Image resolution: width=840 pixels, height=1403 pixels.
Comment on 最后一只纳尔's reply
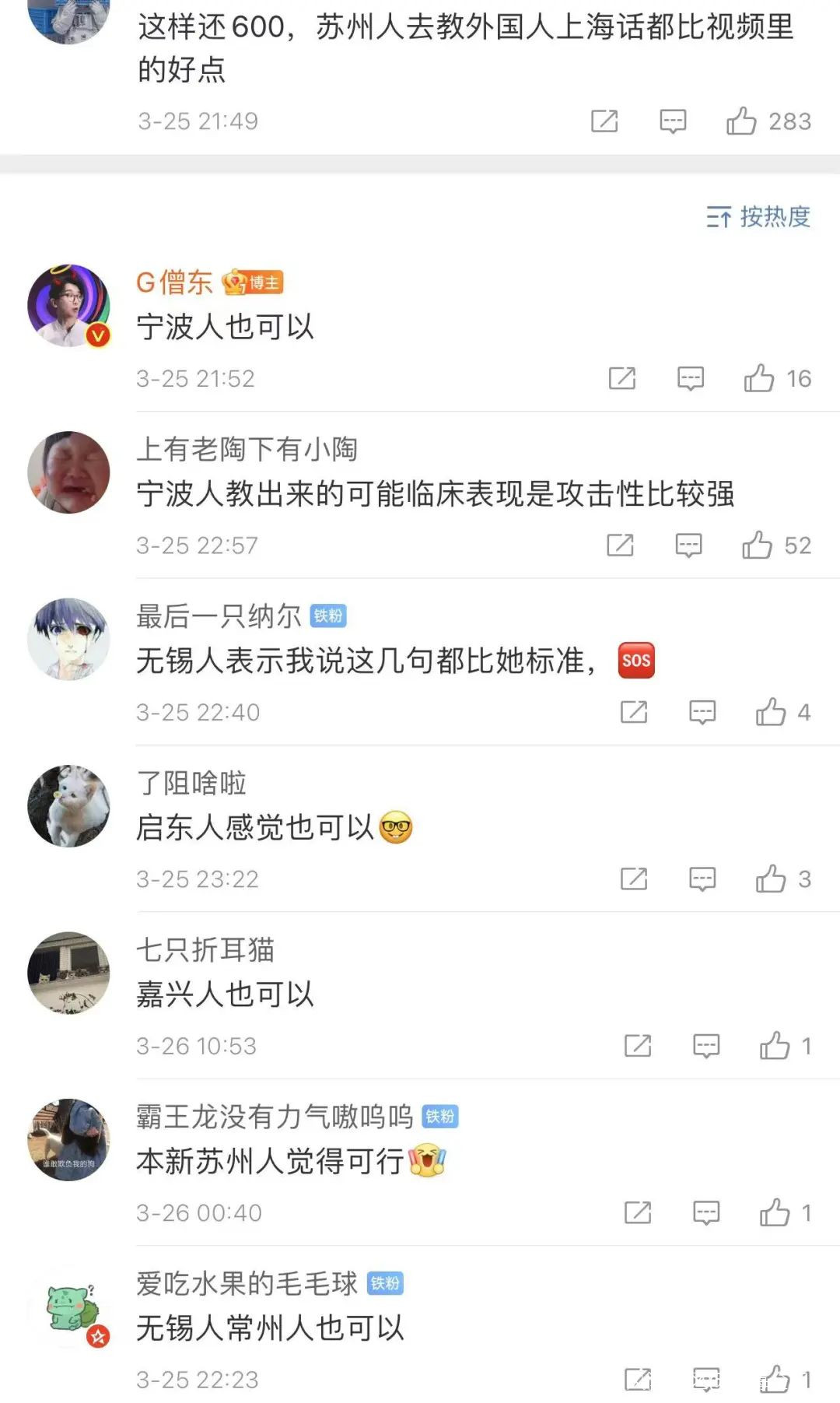pos(702,712)
